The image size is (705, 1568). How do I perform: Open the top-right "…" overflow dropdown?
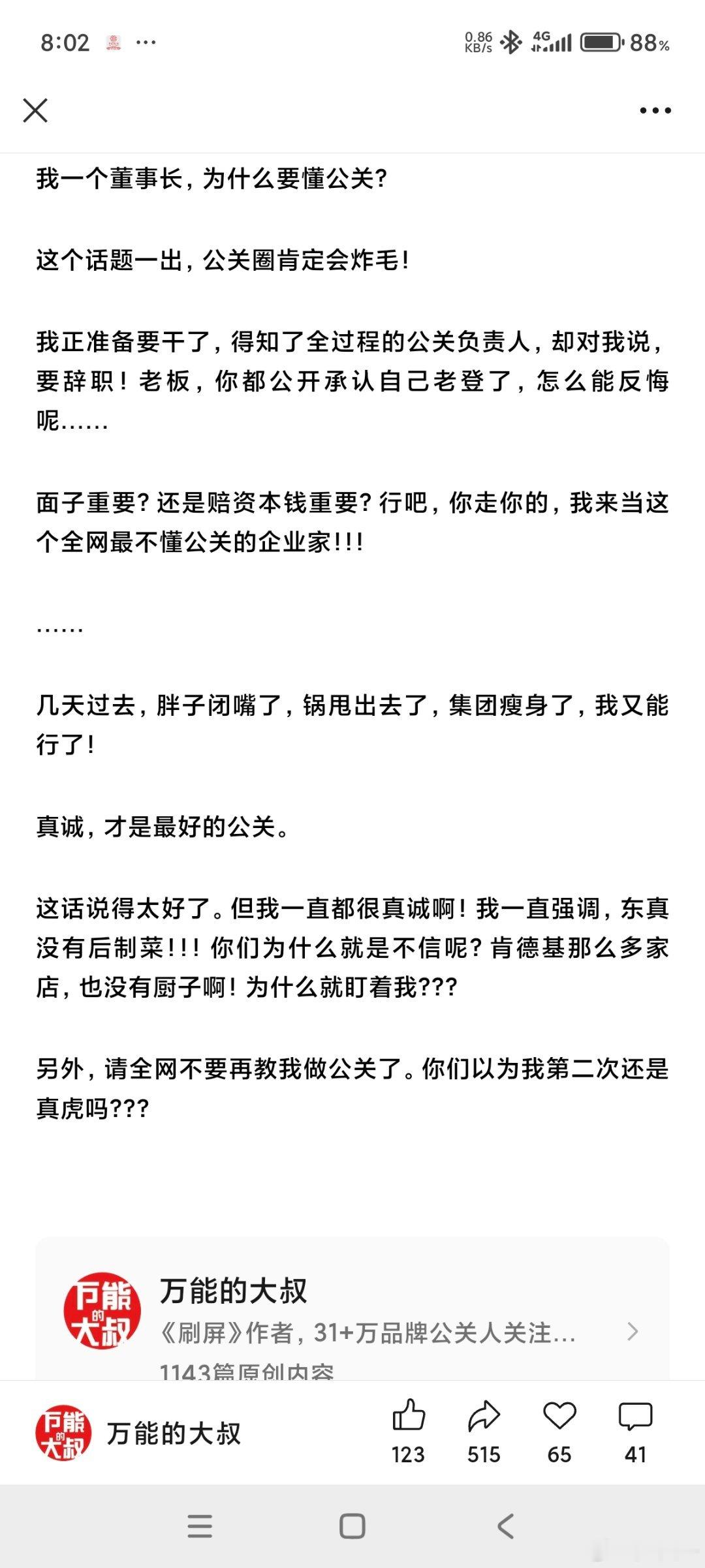pyautogui.click(x=655, y=111)
